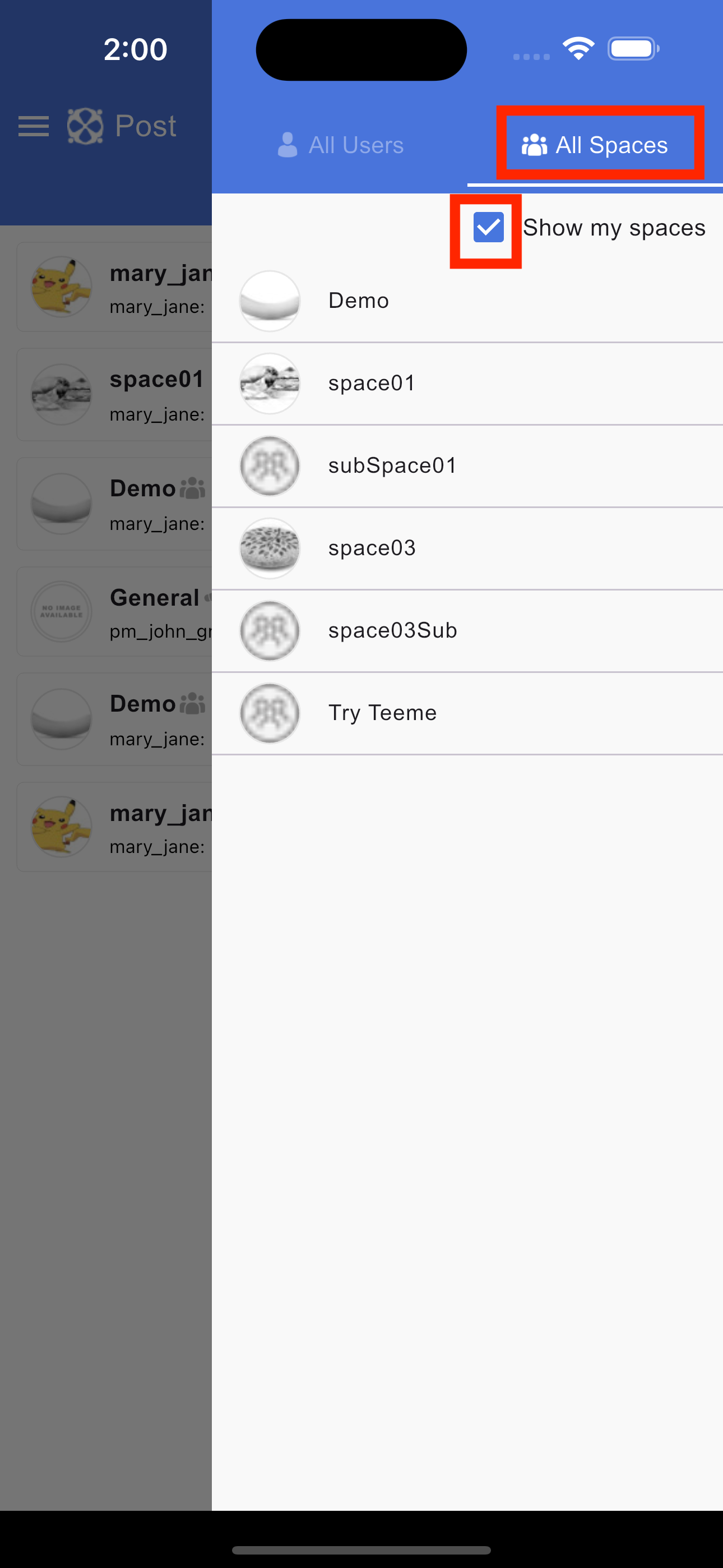Screen dimensions: 723x1568
Task: Open the Demo space
Action: pyautogui.click(x=467, y=301)
